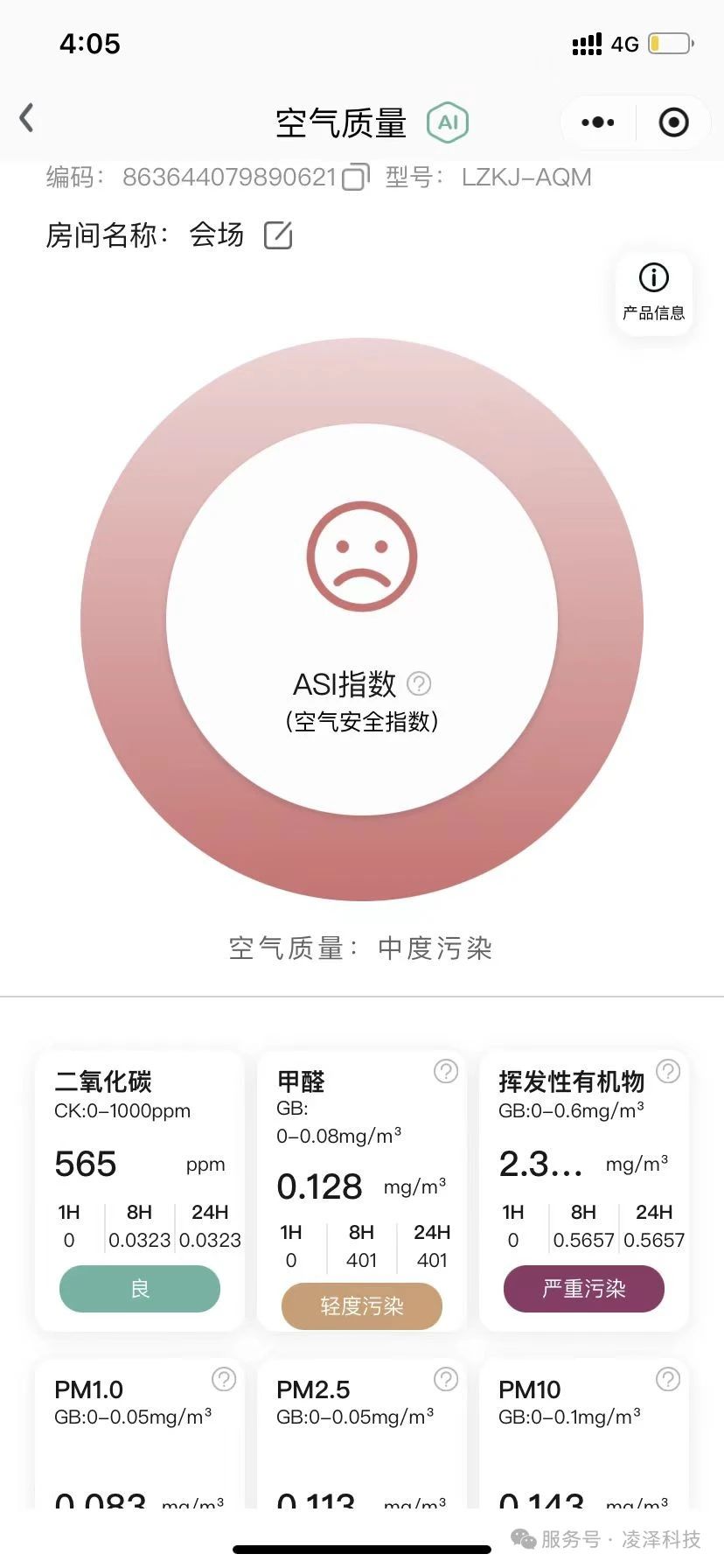Show help for ASI指数
The width and height of the screenshot is (724, 1568).
pos(420,683)
